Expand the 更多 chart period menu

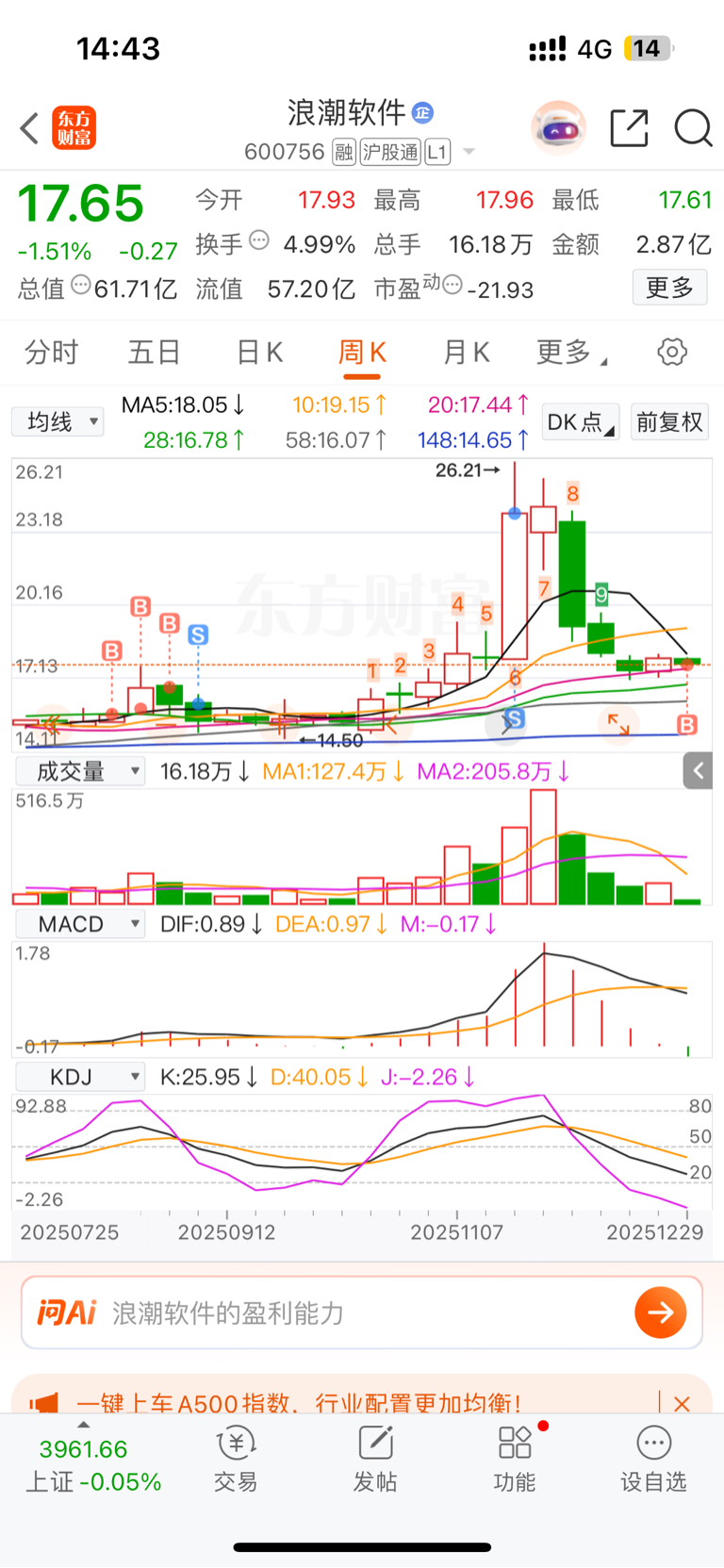(x=570, y=353)
